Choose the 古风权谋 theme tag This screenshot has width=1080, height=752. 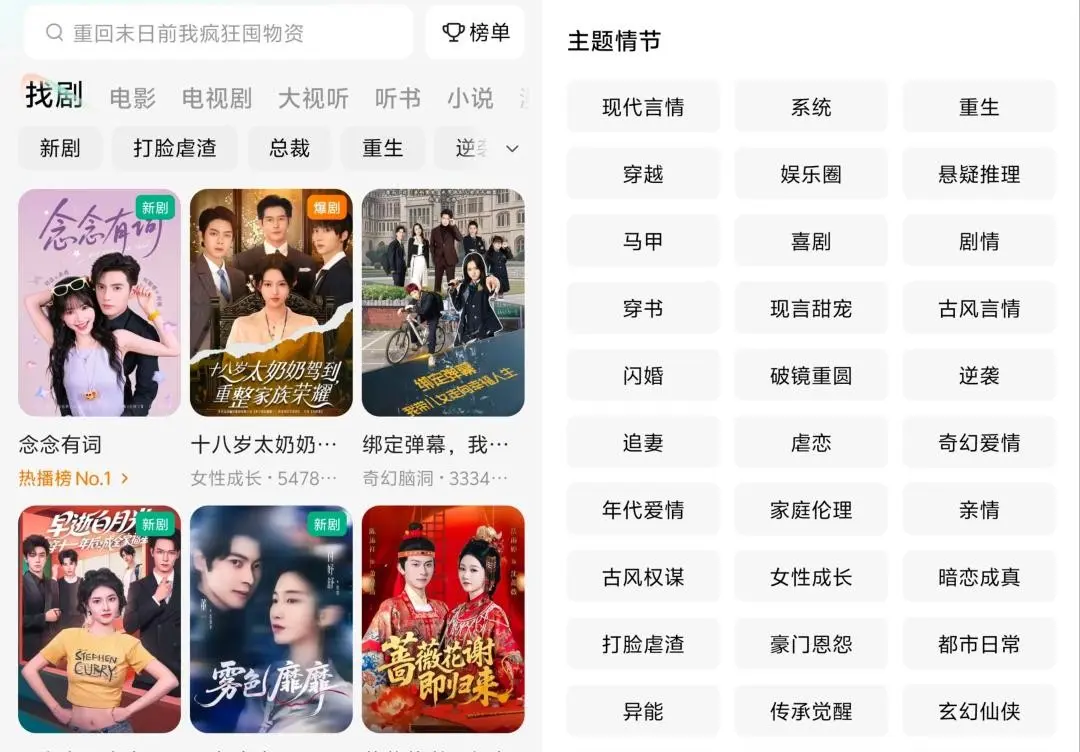[643, 577]
